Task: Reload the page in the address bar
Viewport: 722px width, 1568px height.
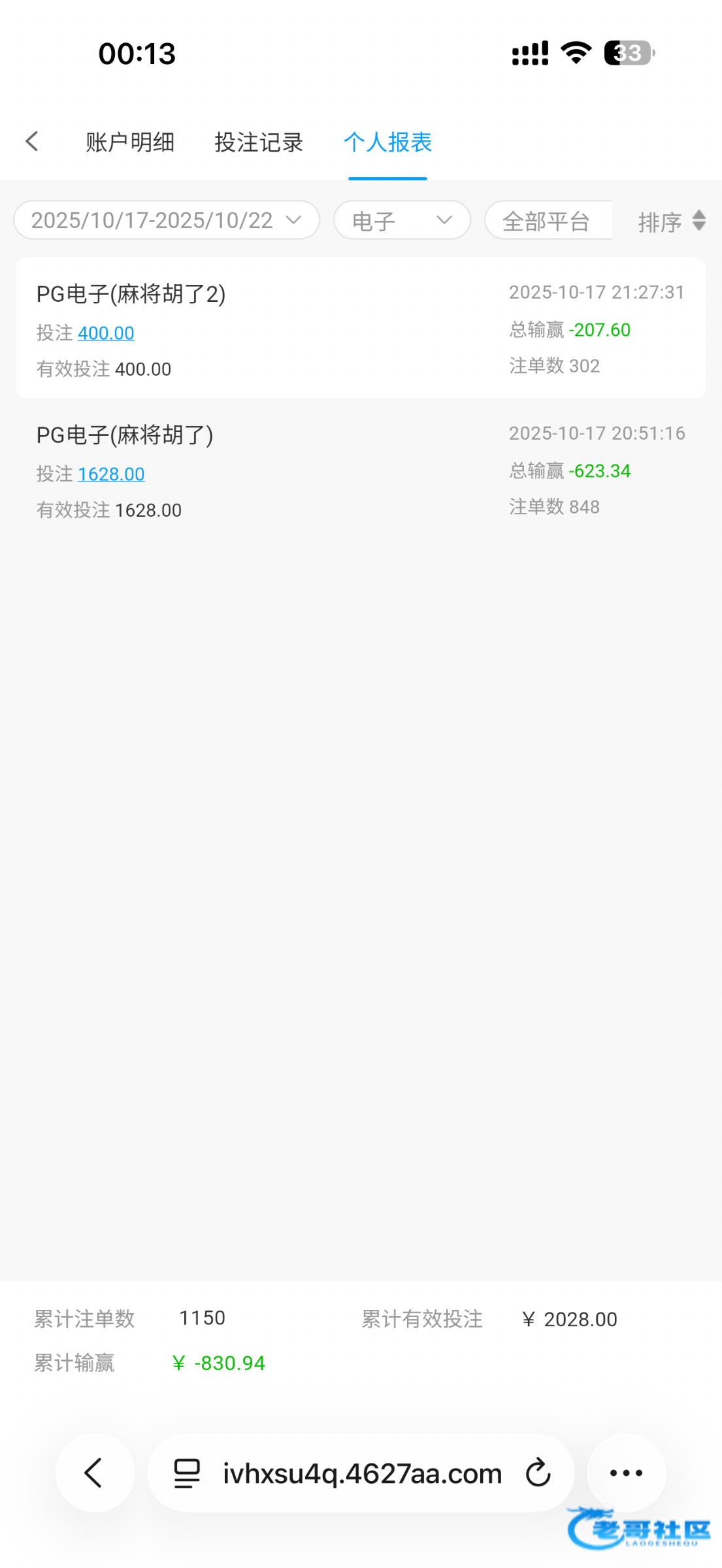Action: (538, 1473)
